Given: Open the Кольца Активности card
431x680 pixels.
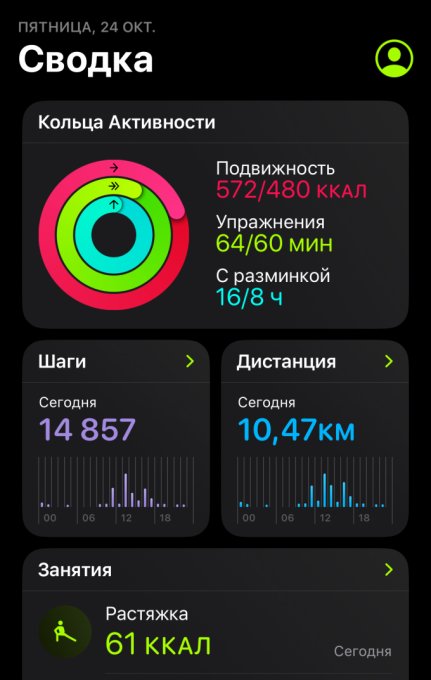Looking at the screenshot, I should point(215,214).
